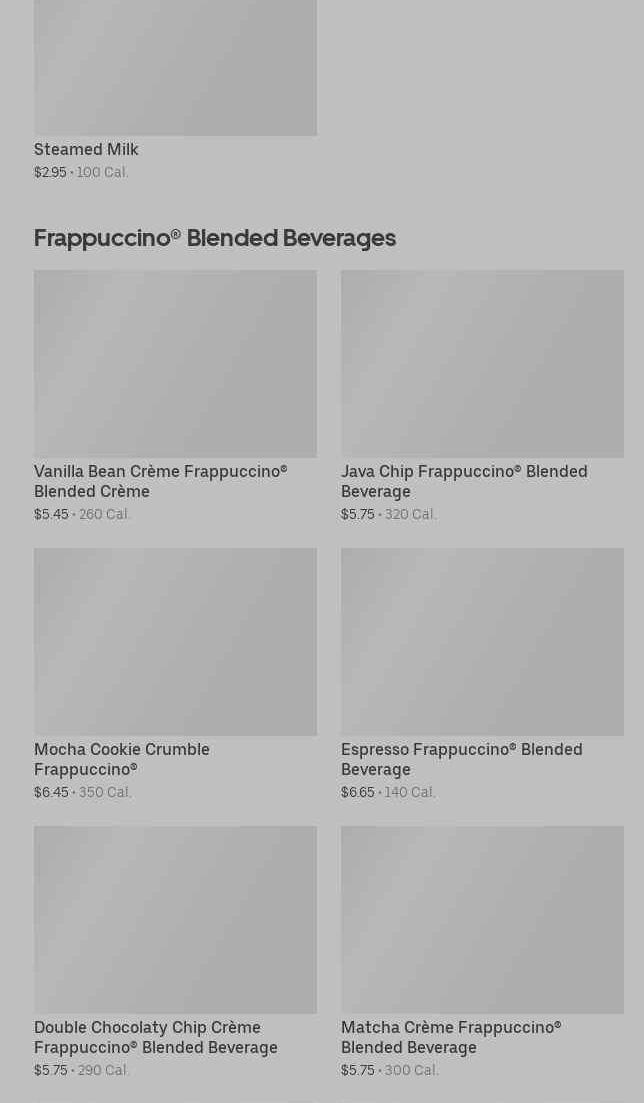Select Vanilla Bean Crème Frappuccino Blended Crème

pyautogui.click(x=175, y=397)
